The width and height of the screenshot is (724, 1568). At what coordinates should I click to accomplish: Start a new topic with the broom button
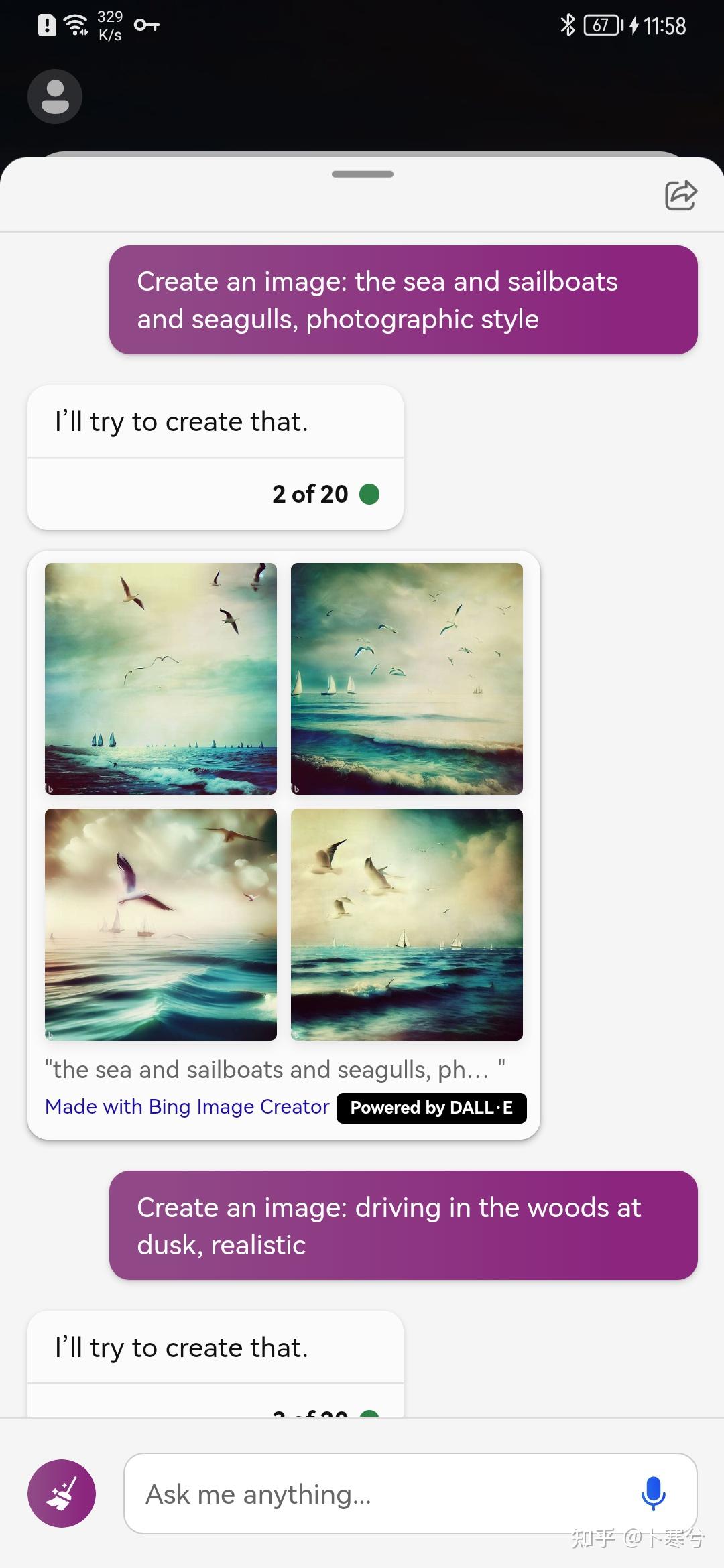62,1494
